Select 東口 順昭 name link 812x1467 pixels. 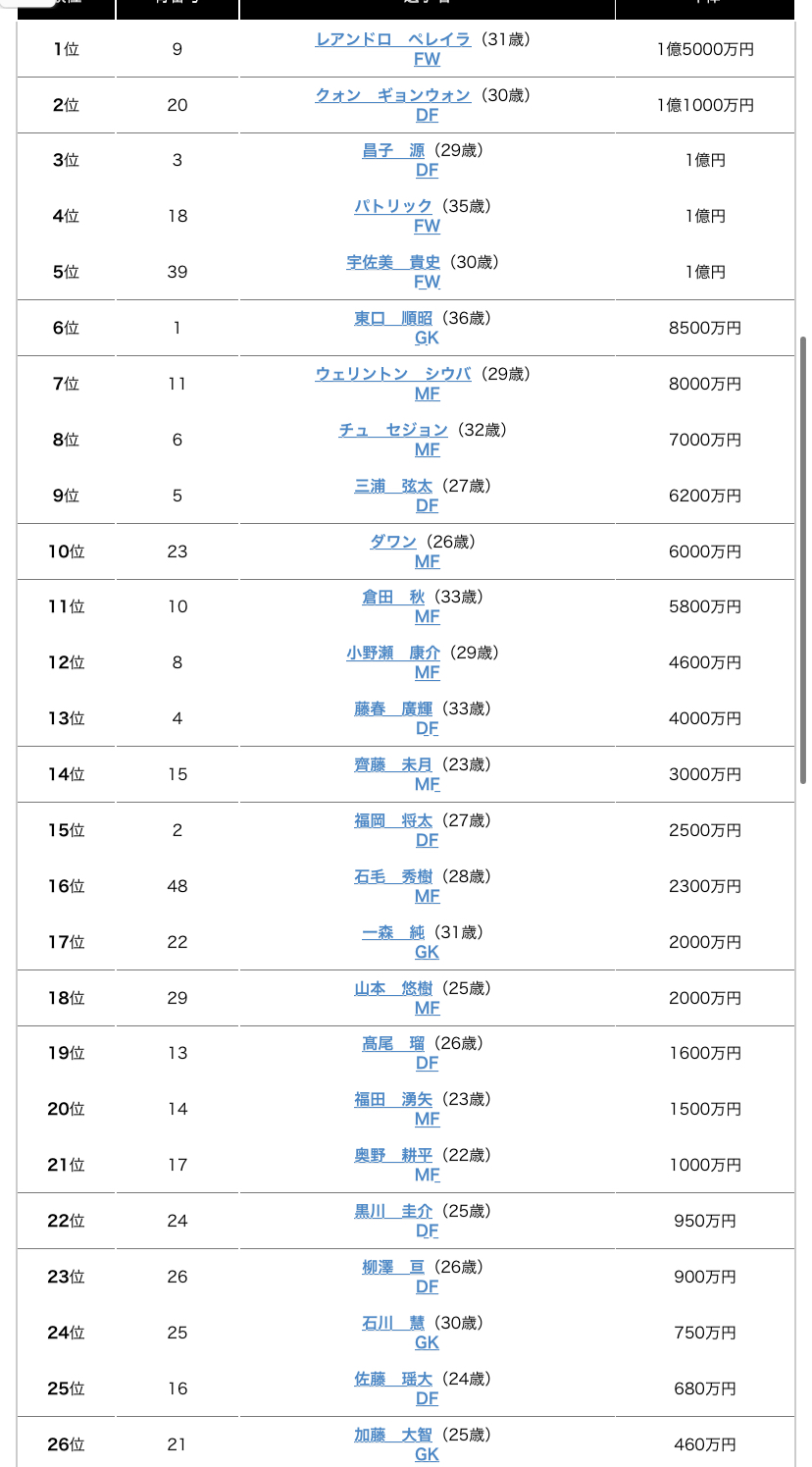pyautogui.click(x=393, y=318)
